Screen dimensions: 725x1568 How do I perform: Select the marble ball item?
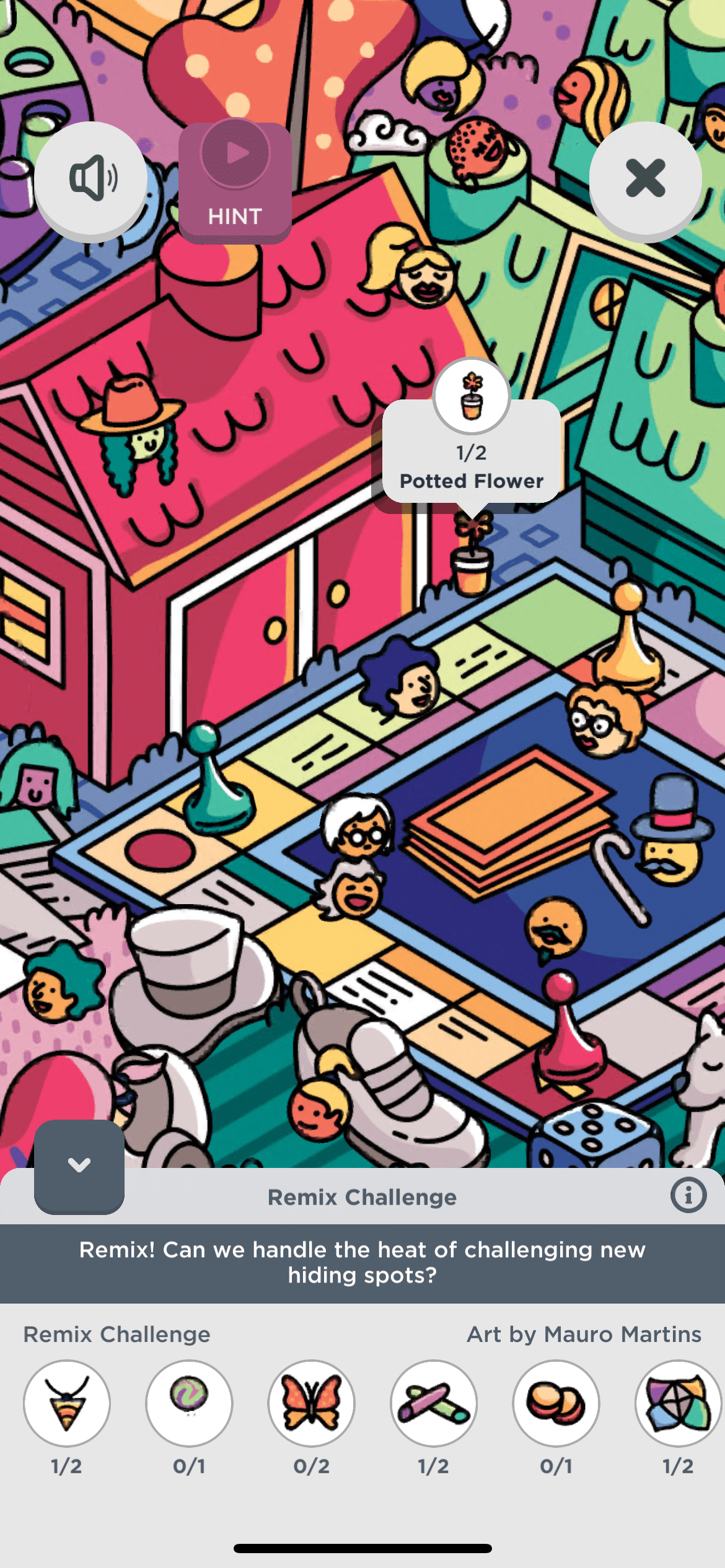click(x=189, y=1403)
